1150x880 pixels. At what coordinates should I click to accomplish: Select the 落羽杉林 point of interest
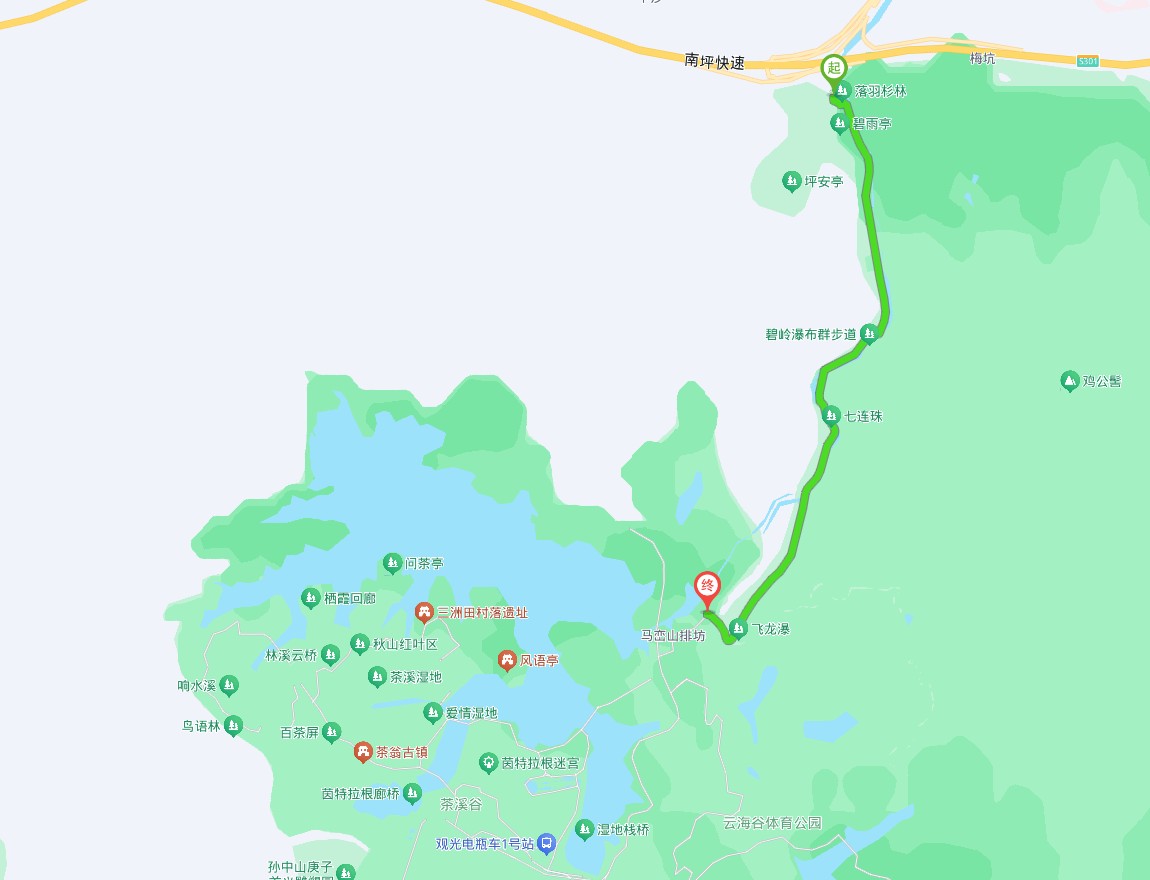click(841, 91)
